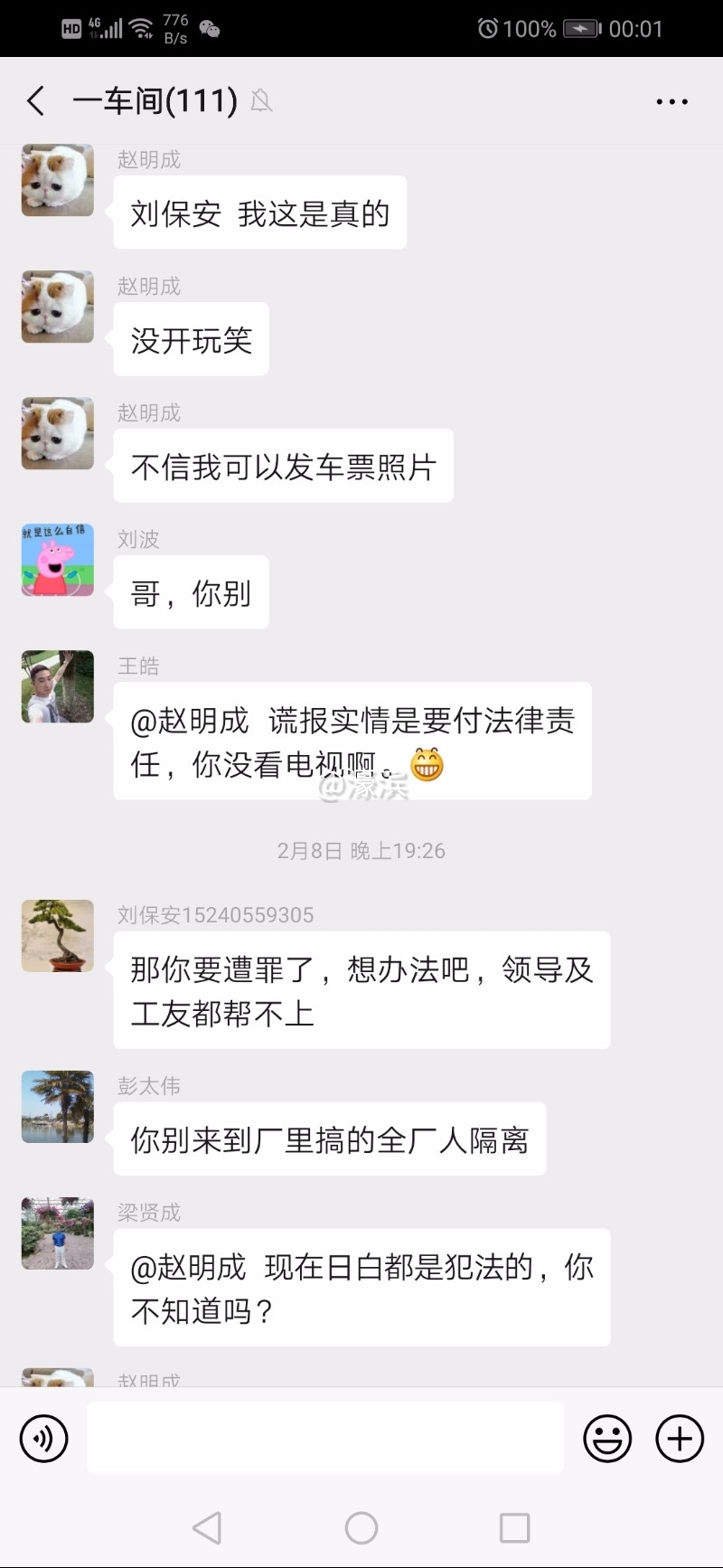Open 赵明成's avatar next to 没开玩笑
The image size is (723, 1568).
pos(58,307)
